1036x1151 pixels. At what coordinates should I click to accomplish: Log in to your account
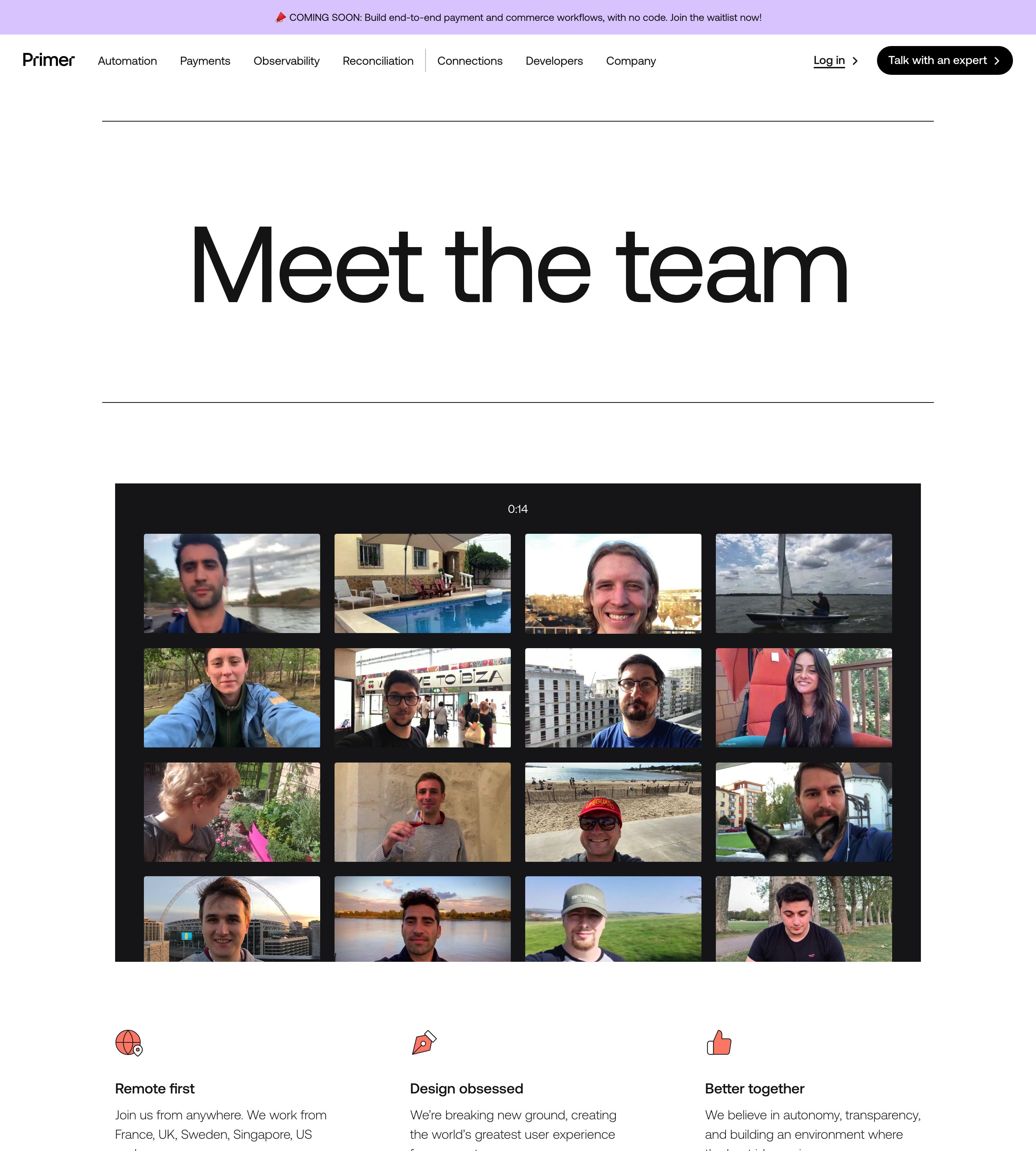tap(829, 60)
